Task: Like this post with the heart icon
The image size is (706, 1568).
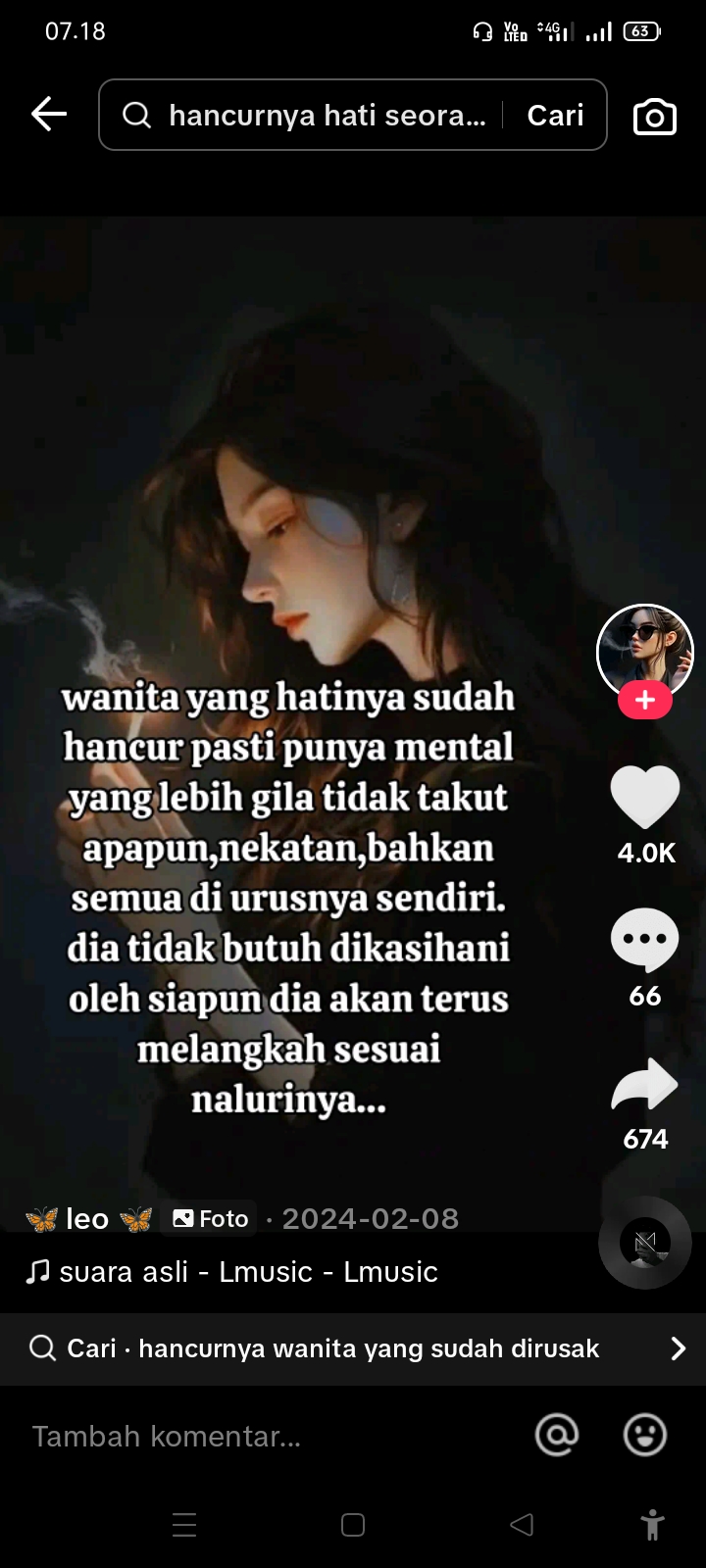Action: 644,799
